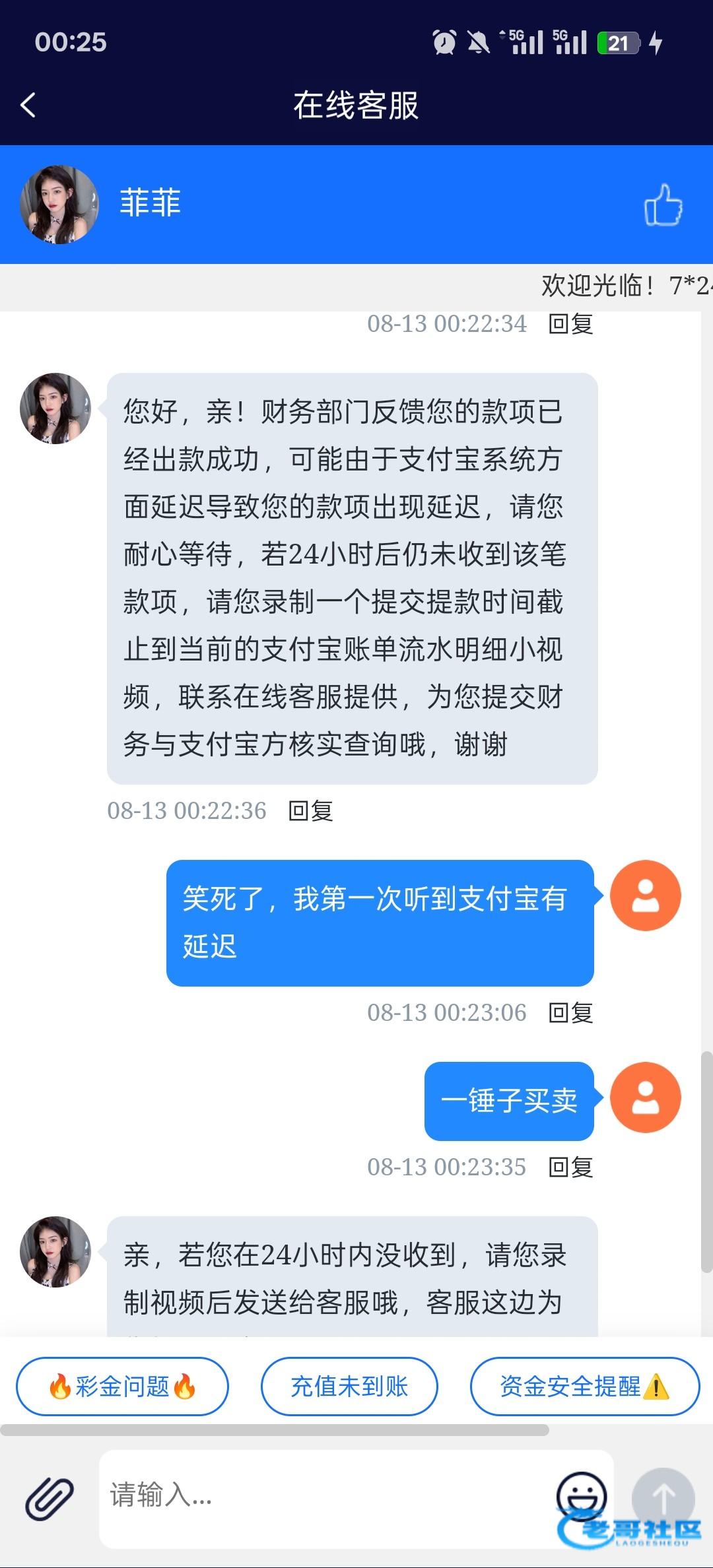Reply to the 08-13 00:22:36 message
The height and width of the screenshot is (1568, 713).
tap(311, 811)
